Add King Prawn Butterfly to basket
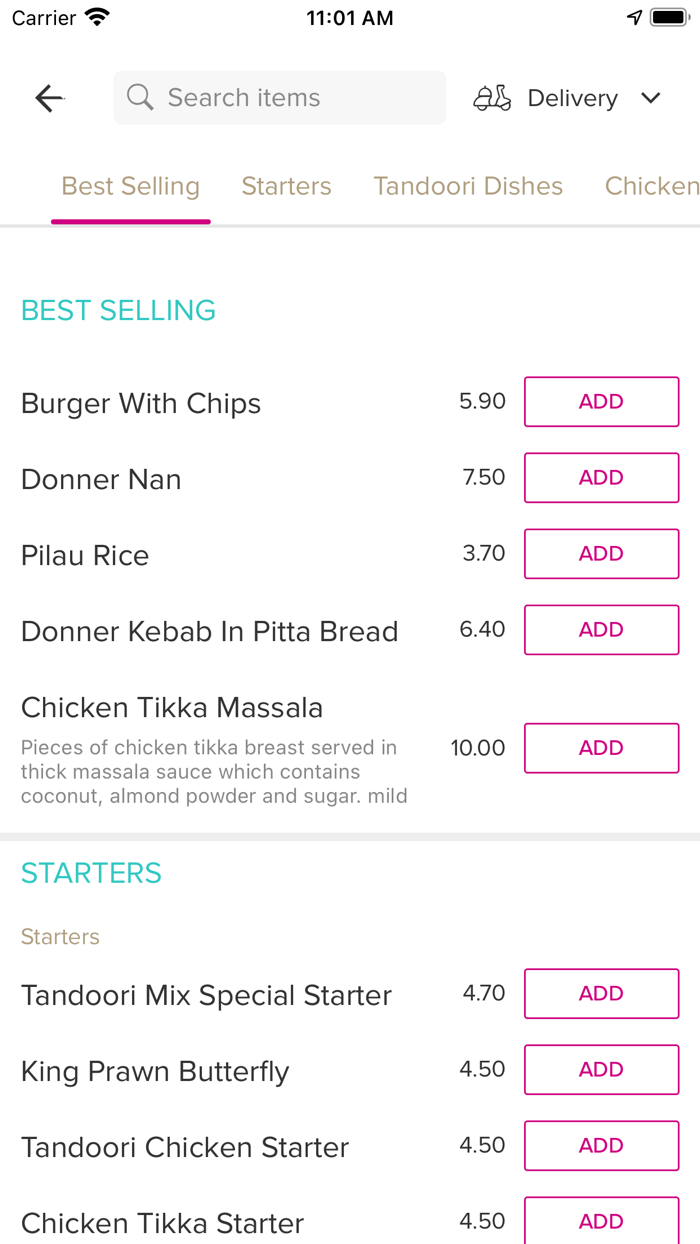Screen dimensions: 700x1244 tap(601, 1070)
